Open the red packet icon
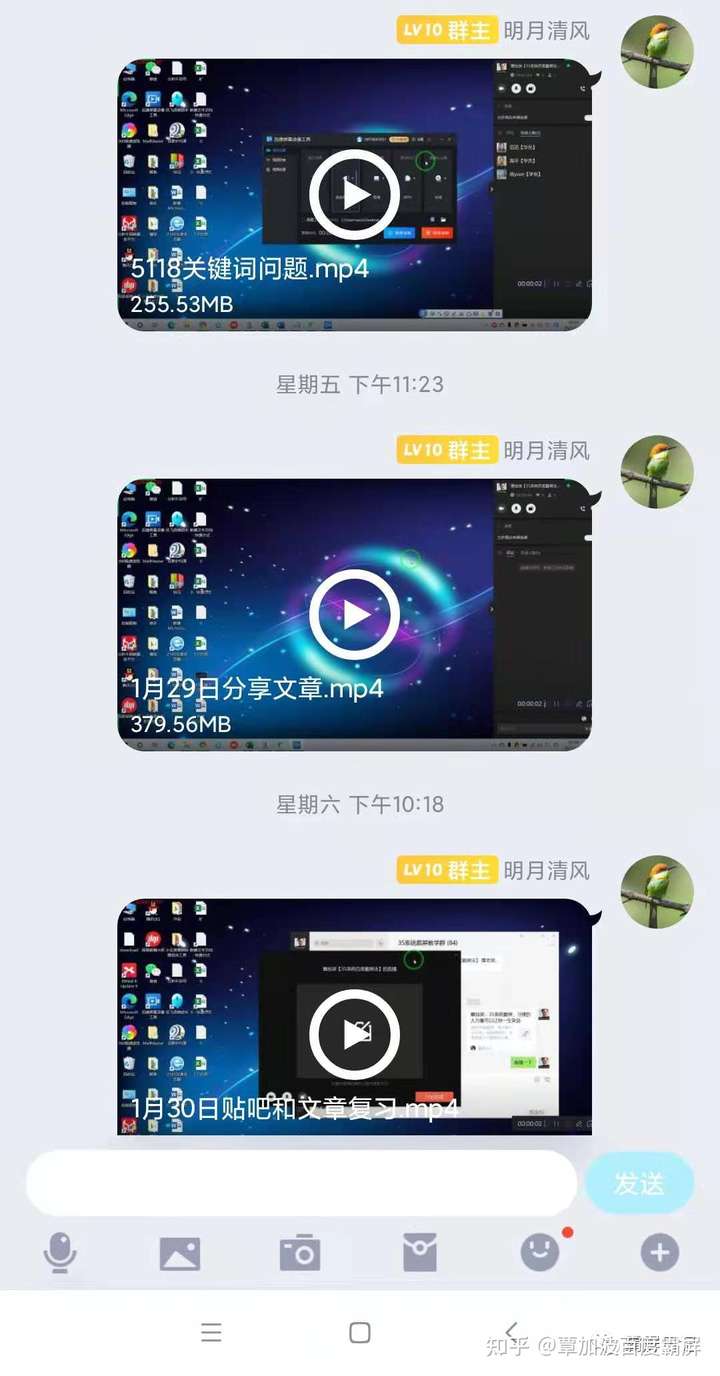The image size is (720, 1376). [x=420, y=1252]
